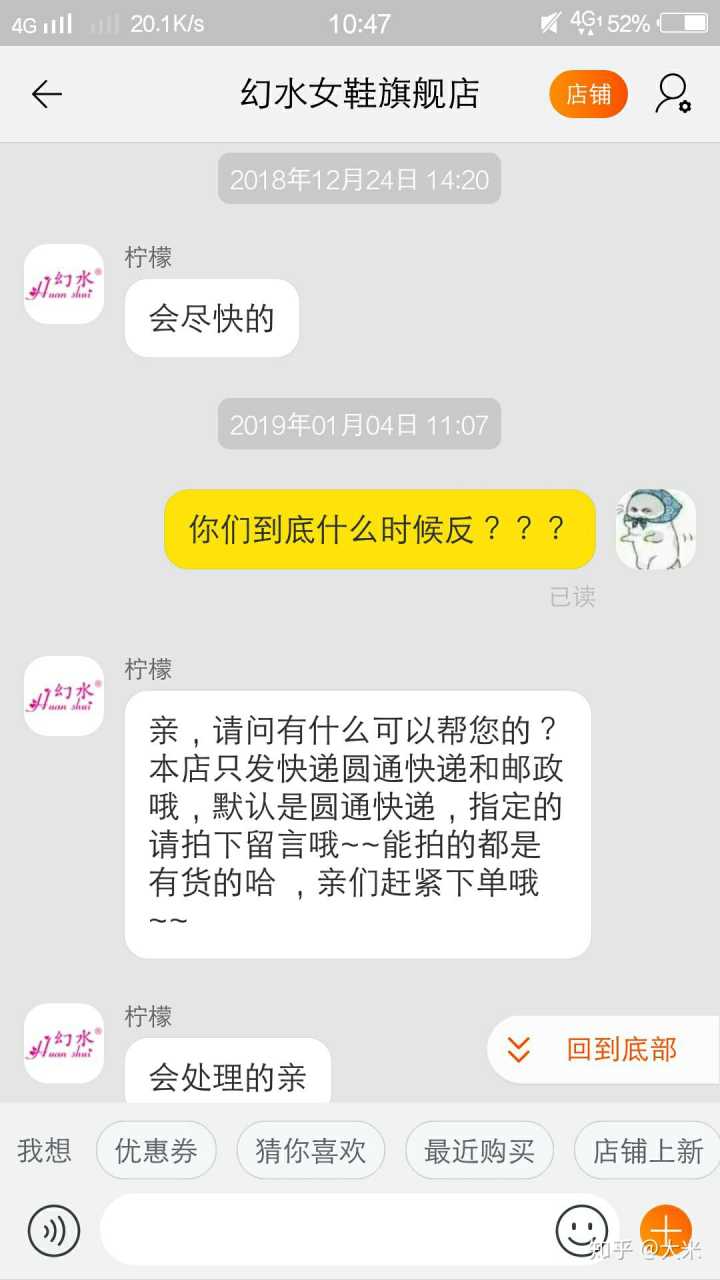The height and width of the screenshot is (1280, 720).
Task: Open the 店铺 store page button
Action: coord(588,94)
